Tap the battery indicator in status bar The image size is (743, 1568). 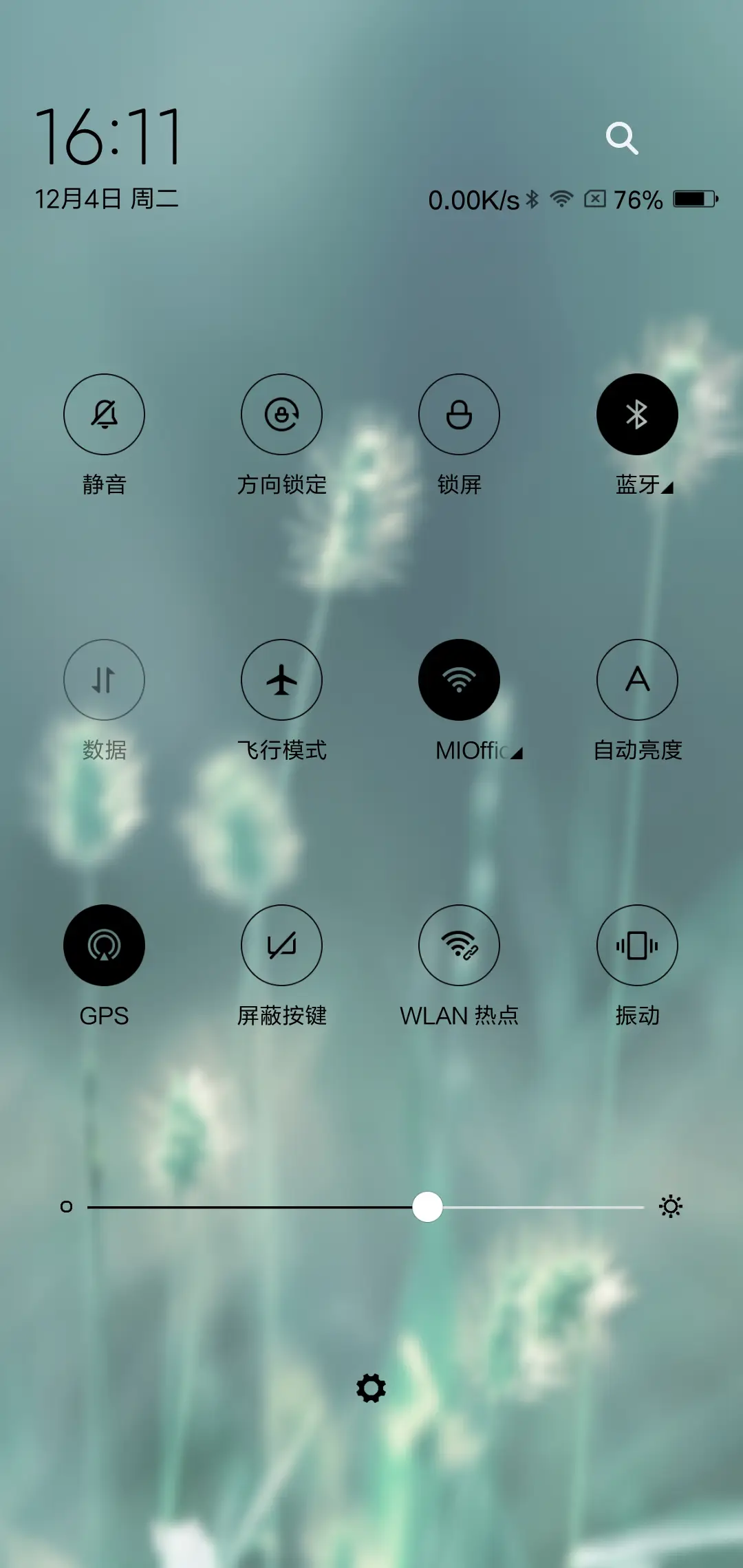694,200
